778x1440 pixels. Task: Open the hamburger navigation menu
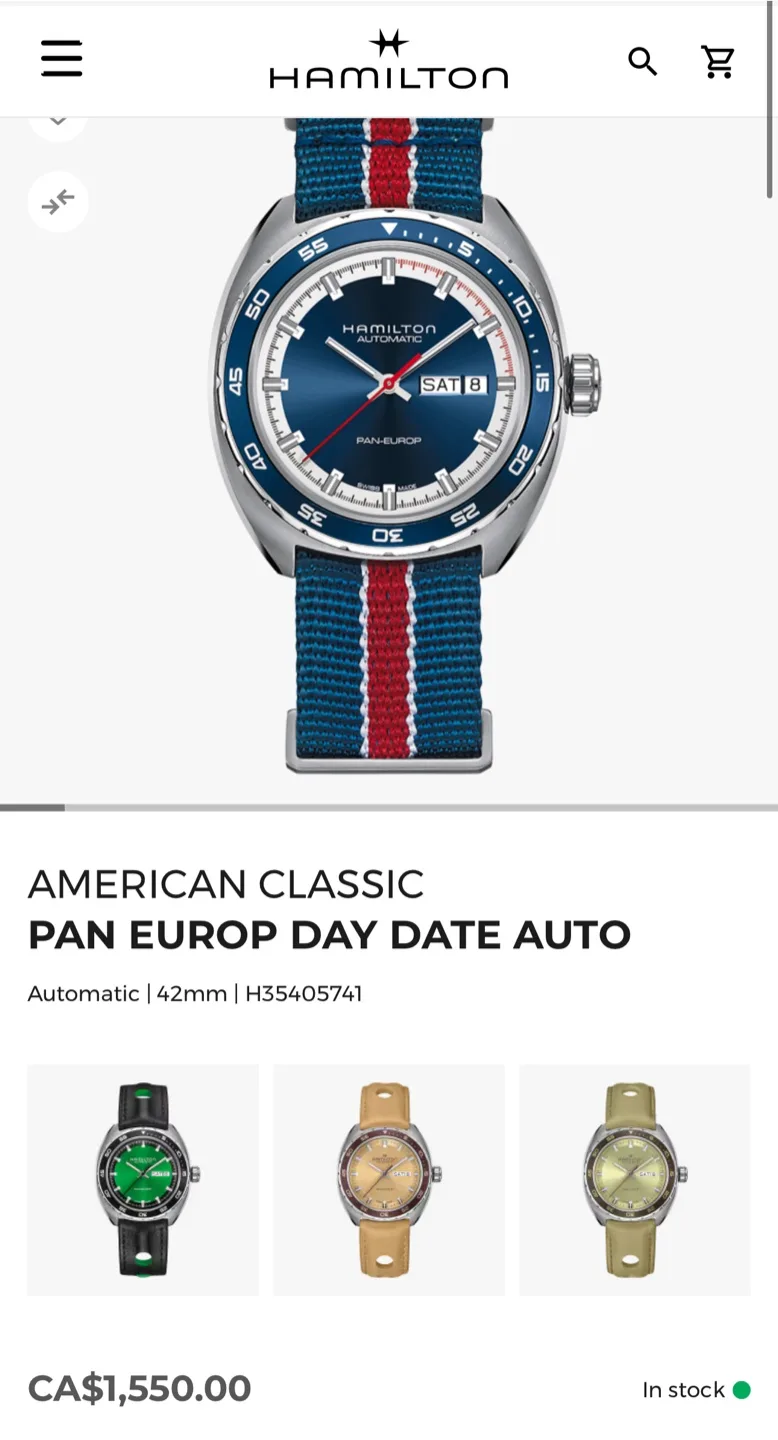[x=61, y=59]
